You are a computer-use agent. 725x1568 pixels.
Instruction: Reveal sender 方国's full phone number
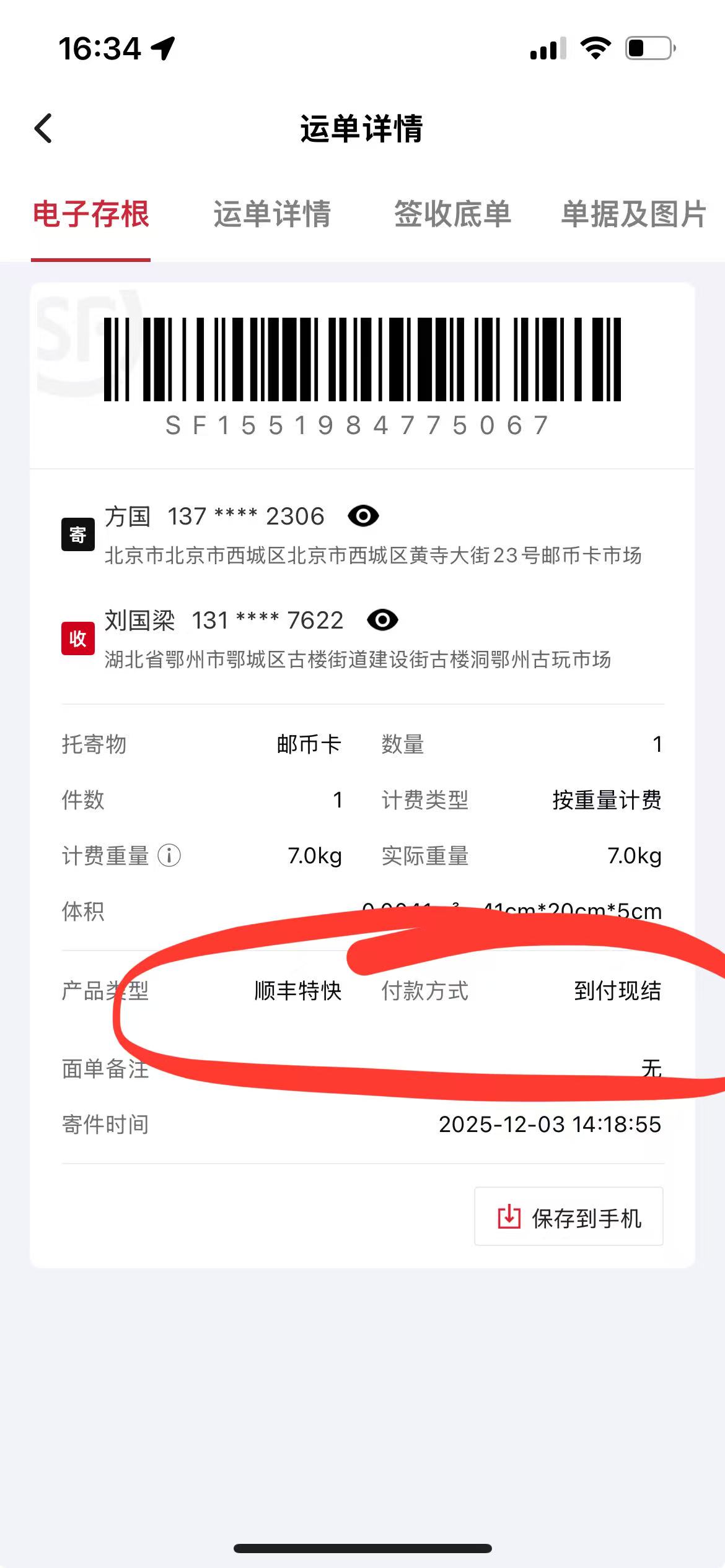[363, 516]
